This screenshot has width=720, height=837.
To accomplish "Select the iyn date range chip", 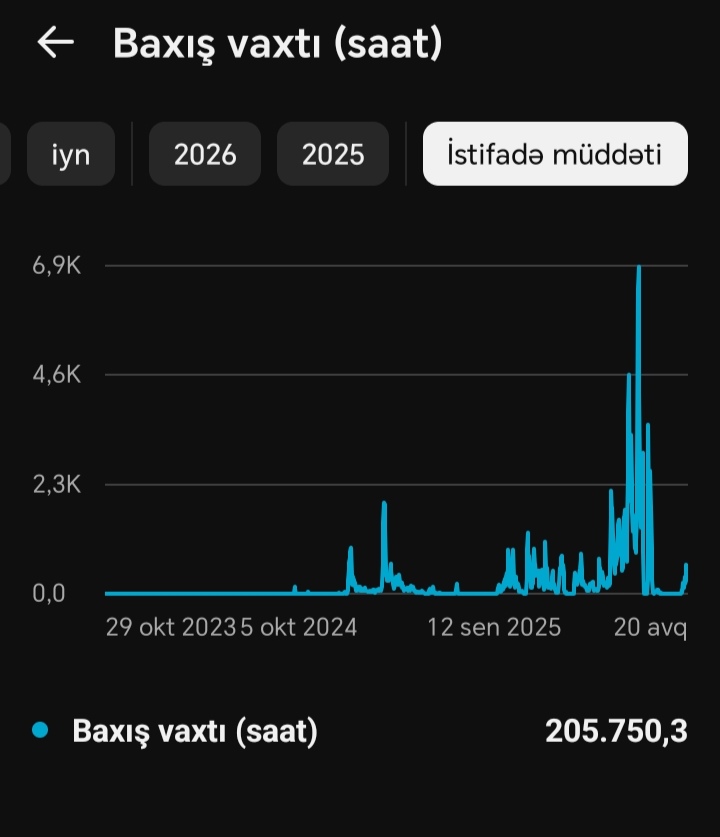I will tap(71, 154).
